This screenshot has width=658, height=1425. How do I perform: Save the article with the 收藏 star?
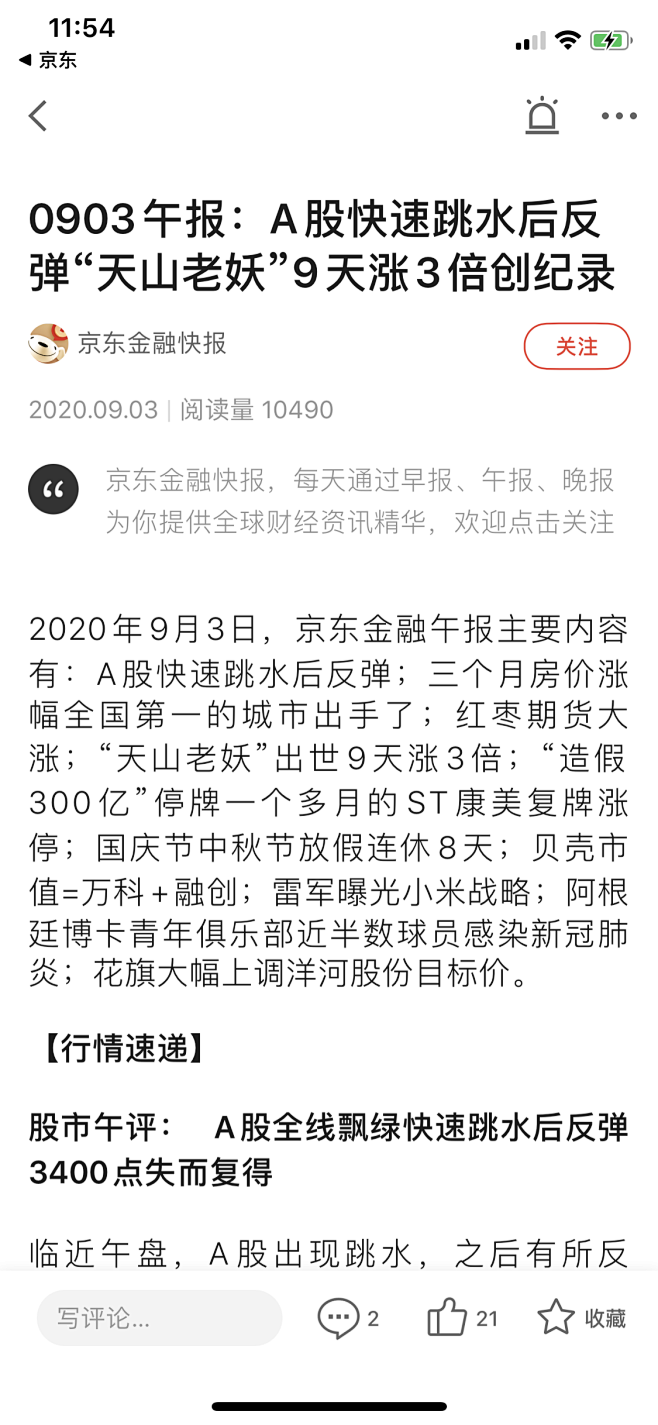(x=582, y=1318)
